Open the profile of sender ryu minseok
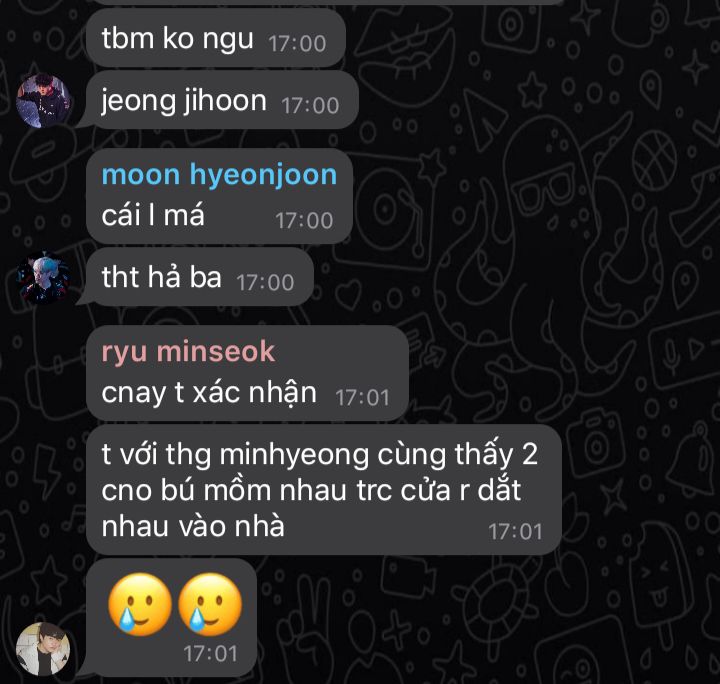The image size is (720, 684). point(188,352)
